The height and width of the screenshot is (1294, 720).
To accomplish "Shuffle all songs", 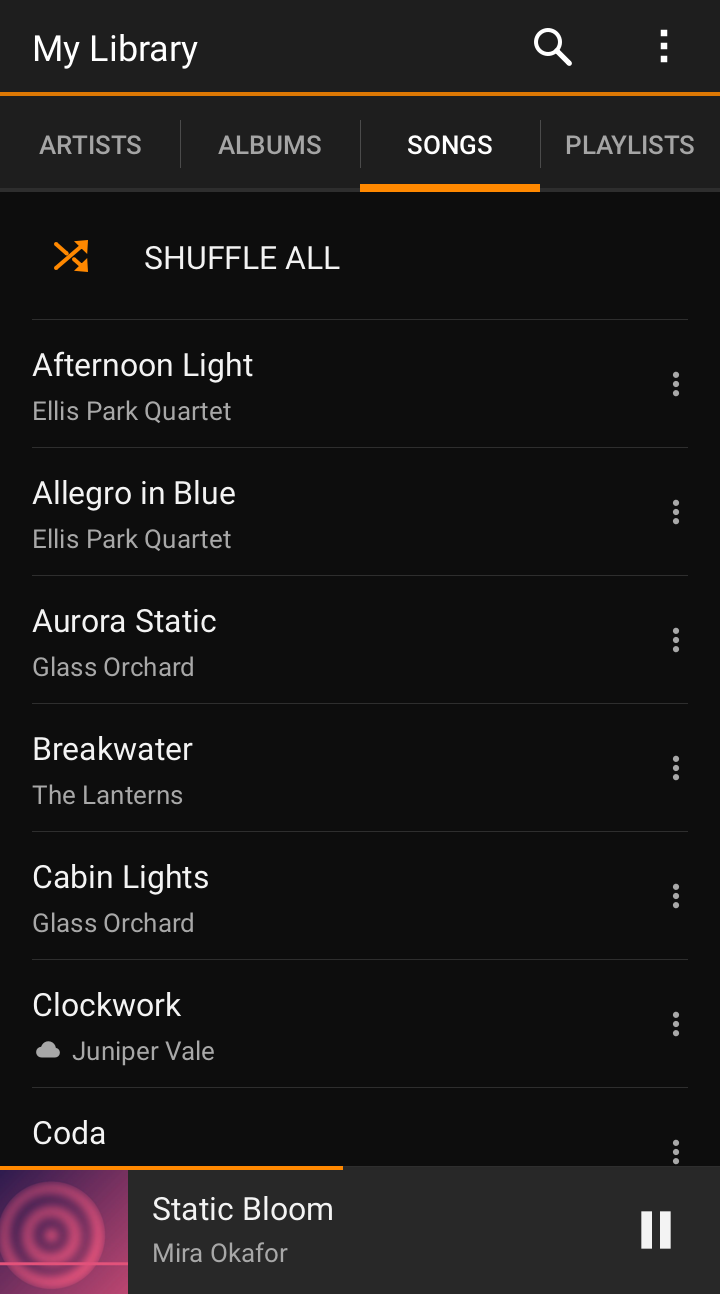I will [360, 257].
